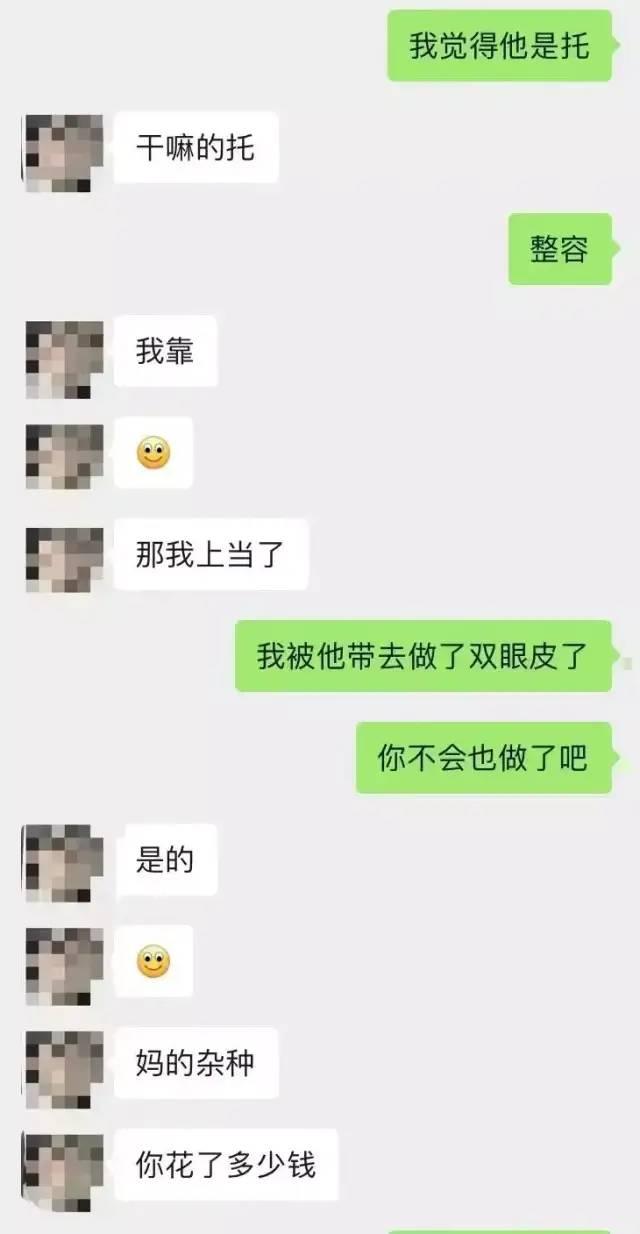This screenshot has width=640, height=1234.
Task: Tap the sender avatar next to '我靠'
Action: click(63, 359)
